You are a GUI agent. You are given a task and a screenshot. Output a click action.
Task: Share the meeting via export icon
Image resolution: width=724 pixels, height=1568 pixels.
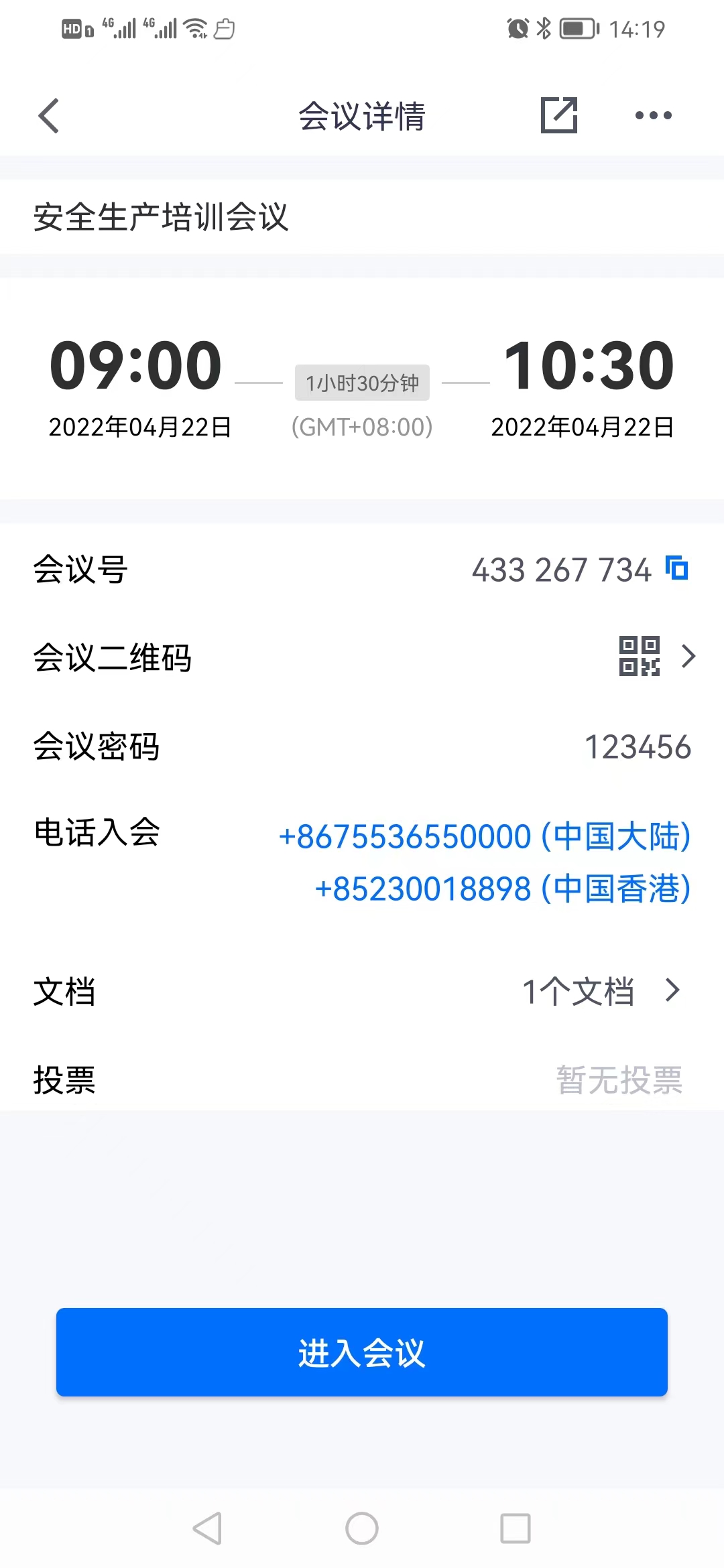pyautogui.click(x=559, y=115)
